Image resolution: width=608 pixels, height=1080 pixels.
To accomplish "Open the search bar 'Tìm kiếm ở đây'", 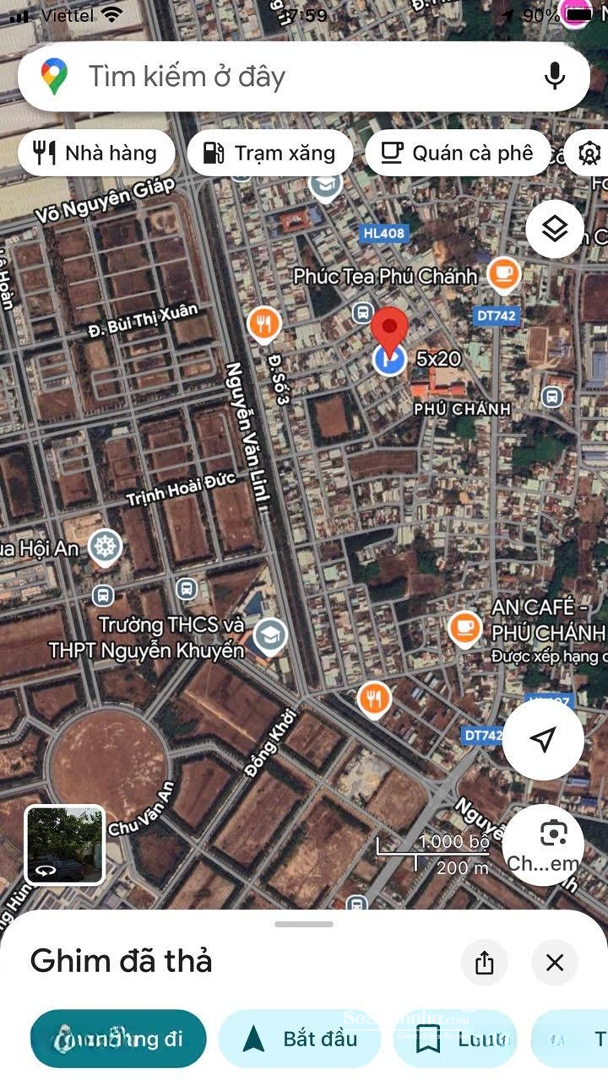I will 280,77.
